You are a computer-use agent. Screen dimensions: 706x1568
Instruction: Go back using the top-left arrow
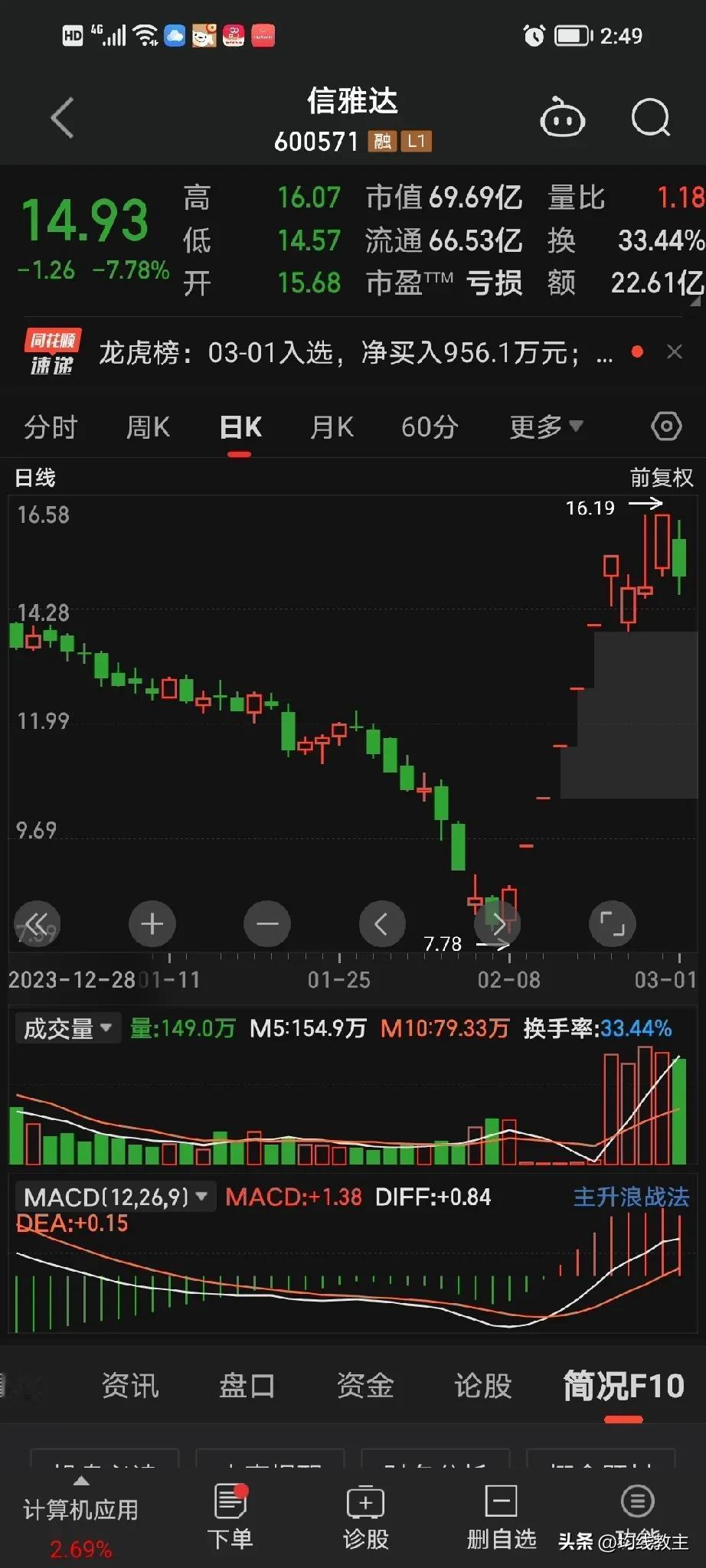[63, 119]
